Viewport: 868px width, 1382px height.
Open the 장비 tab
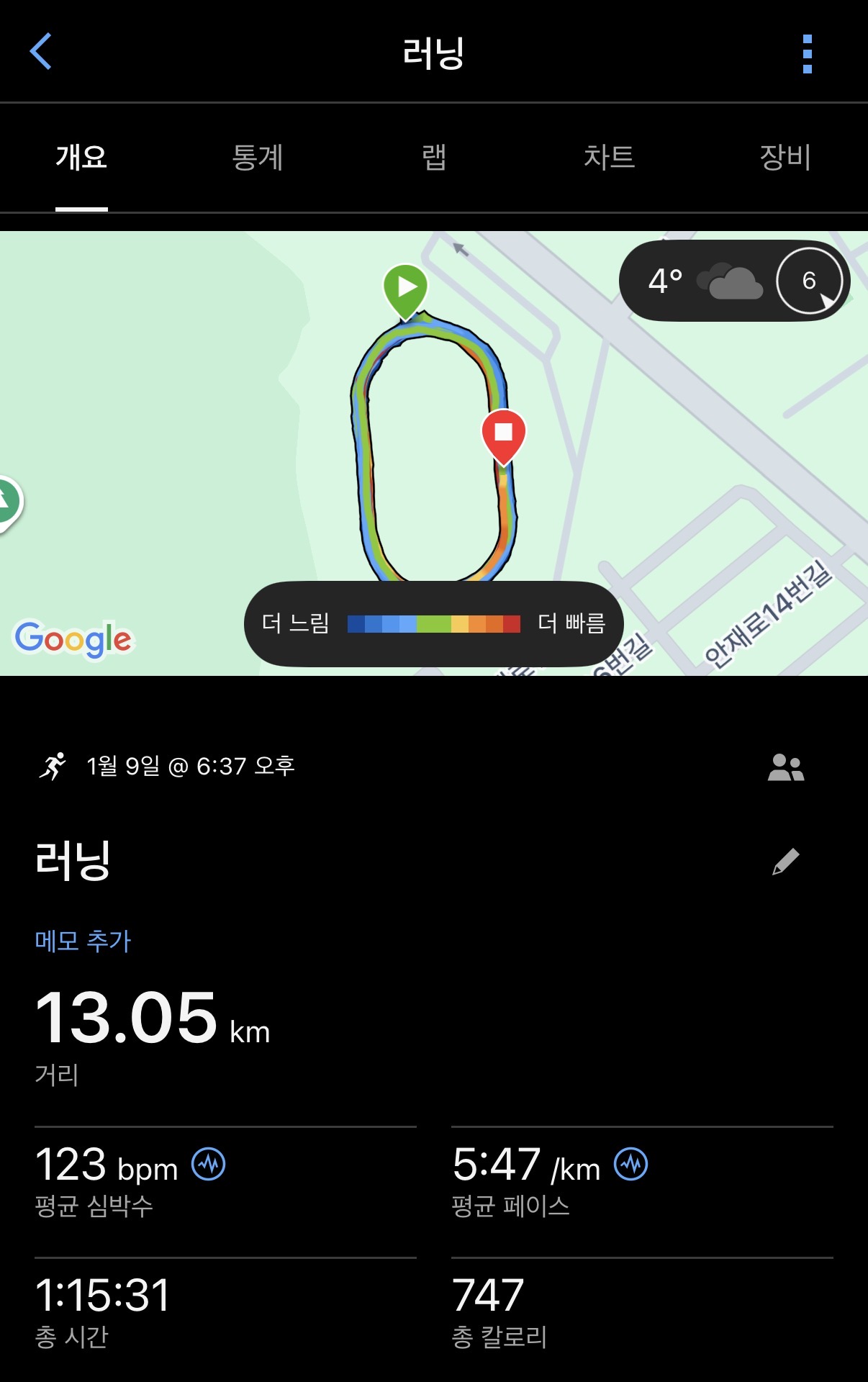pyautogui.click(x=787, y=159)
